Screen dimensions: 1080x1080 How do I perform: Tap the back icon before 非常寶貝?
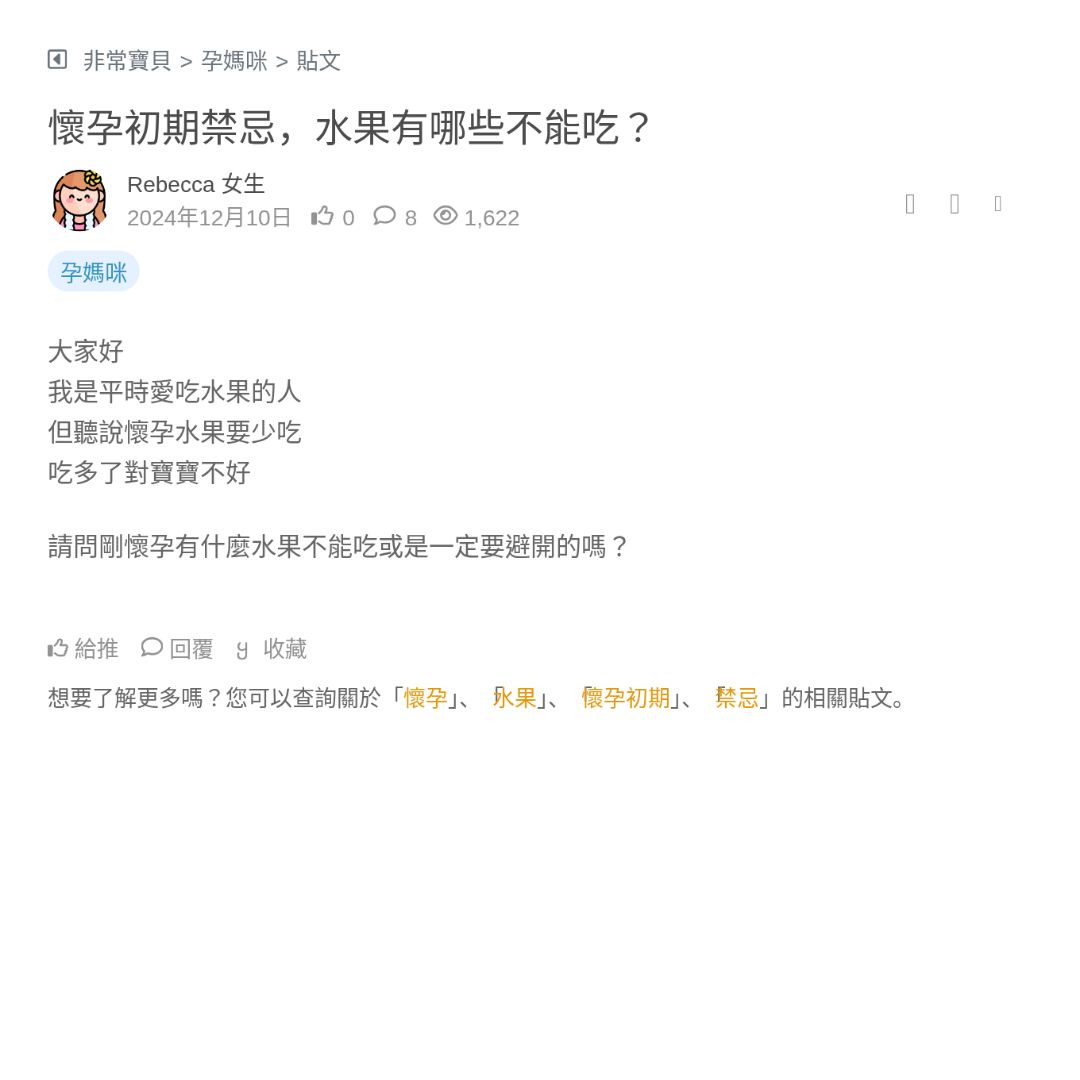pos(57,60)
